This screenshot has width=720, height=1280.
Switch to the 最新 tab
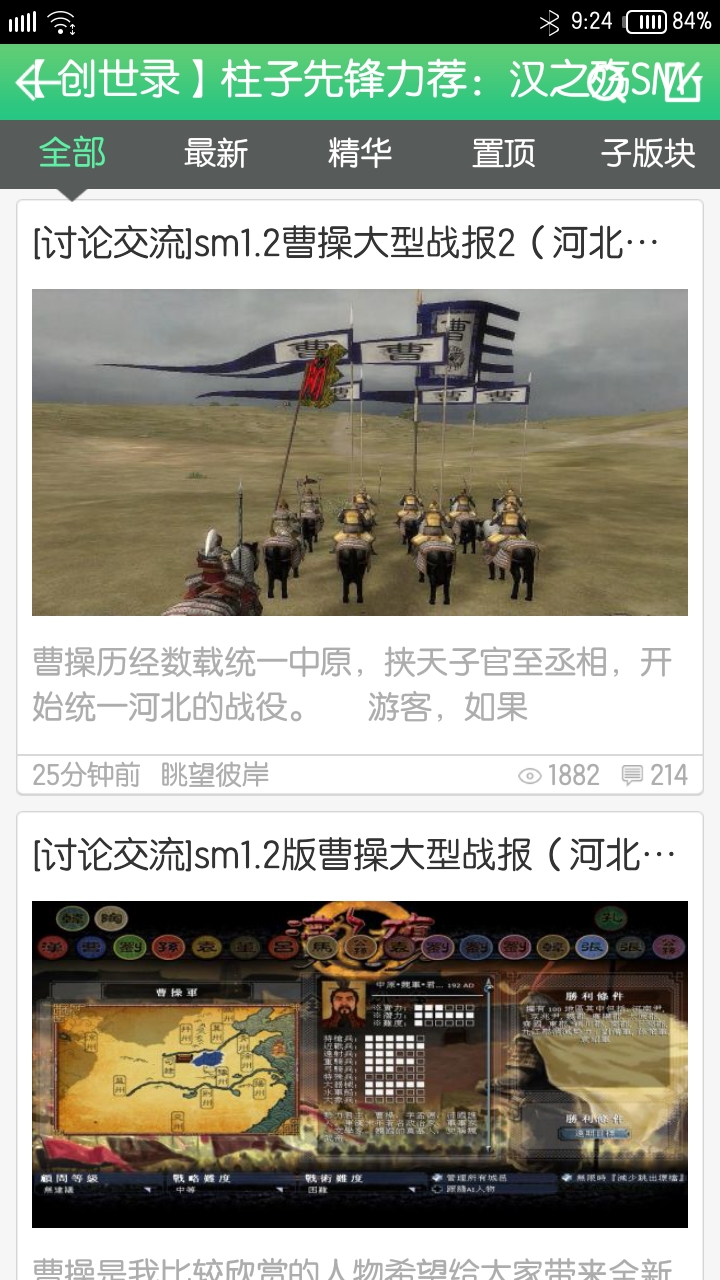(x=216, y=154)
